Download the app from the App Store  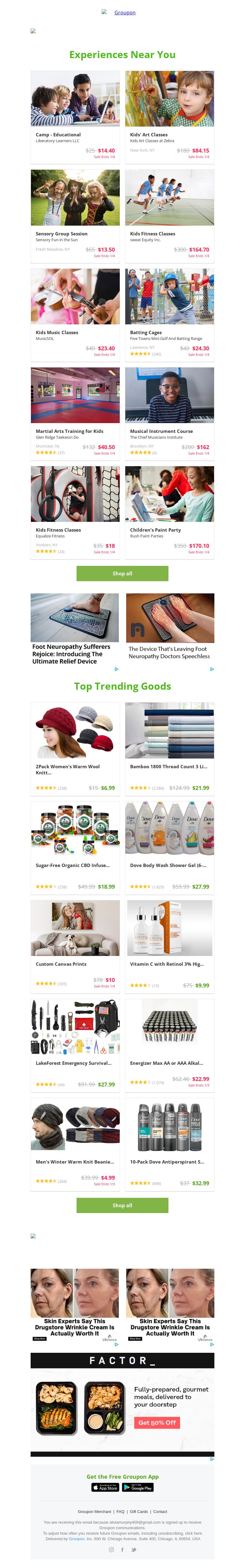[x=104, y=1487]
